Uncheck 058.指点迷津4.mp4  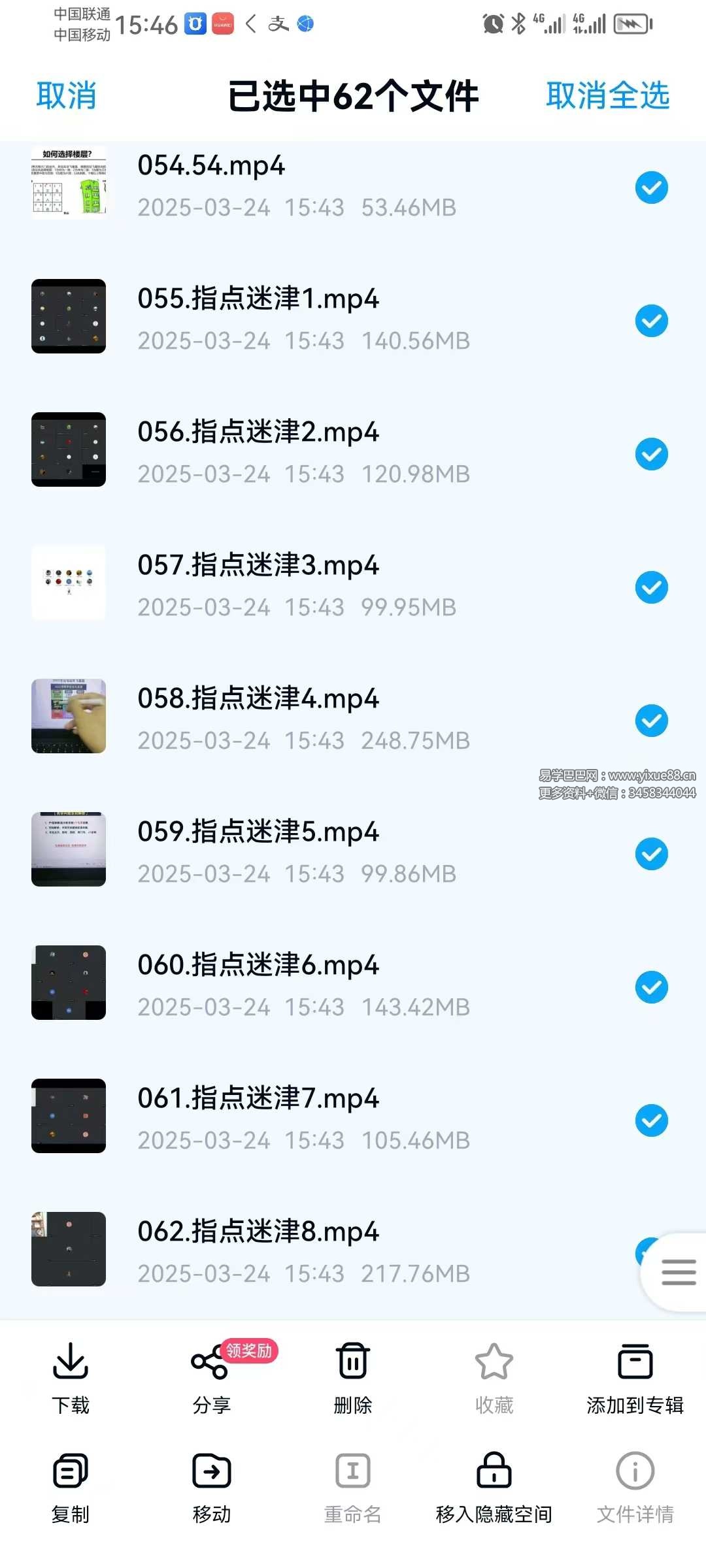click(651, 721)
